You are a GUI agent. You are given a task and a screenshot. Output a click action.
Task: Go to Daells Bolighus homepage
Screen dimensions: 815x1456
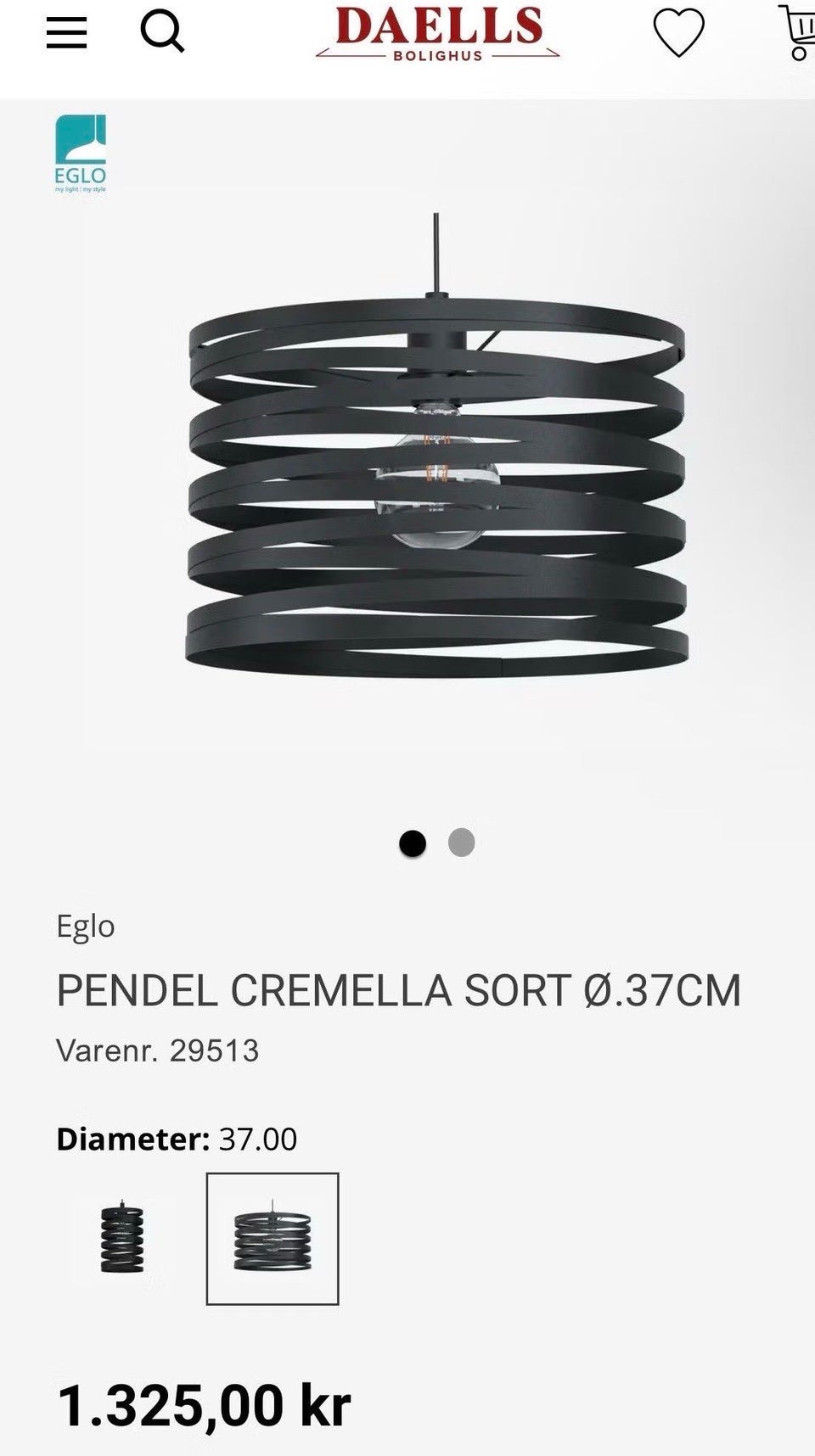click(438, 34)
